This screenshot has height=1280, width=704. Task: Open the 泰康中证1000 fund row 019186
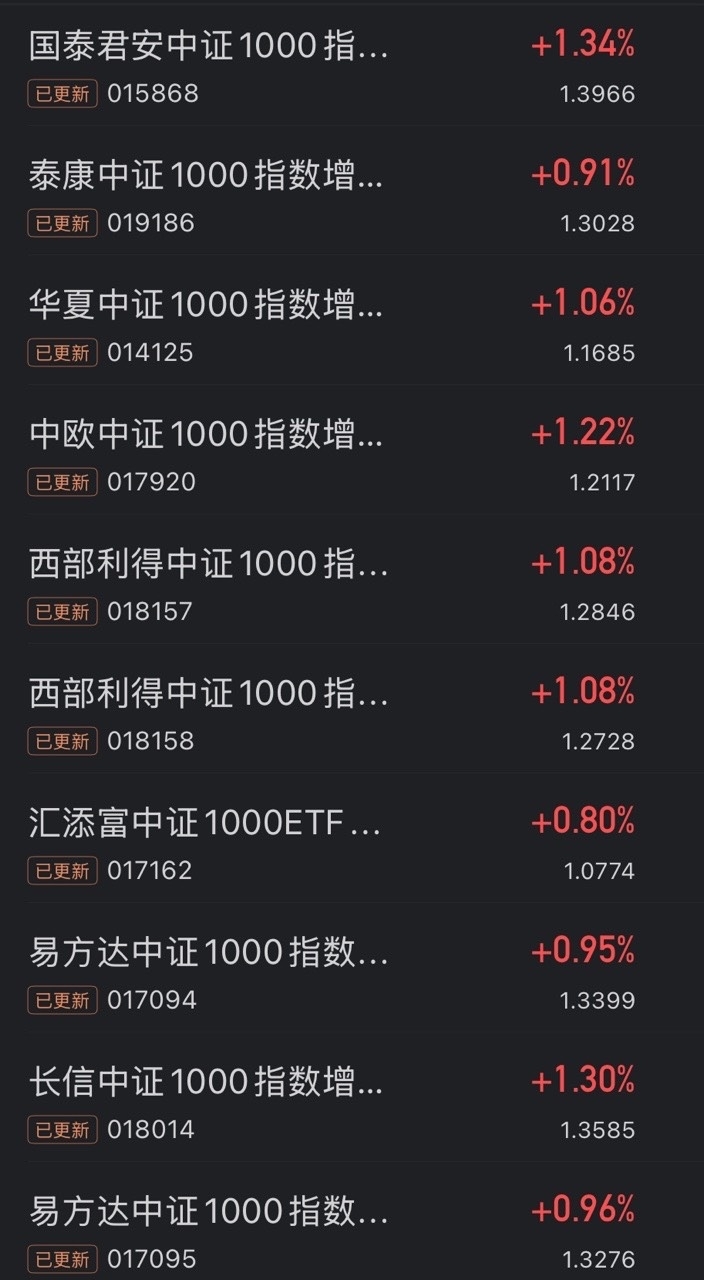pyautogui.click(x=352, y=191)
